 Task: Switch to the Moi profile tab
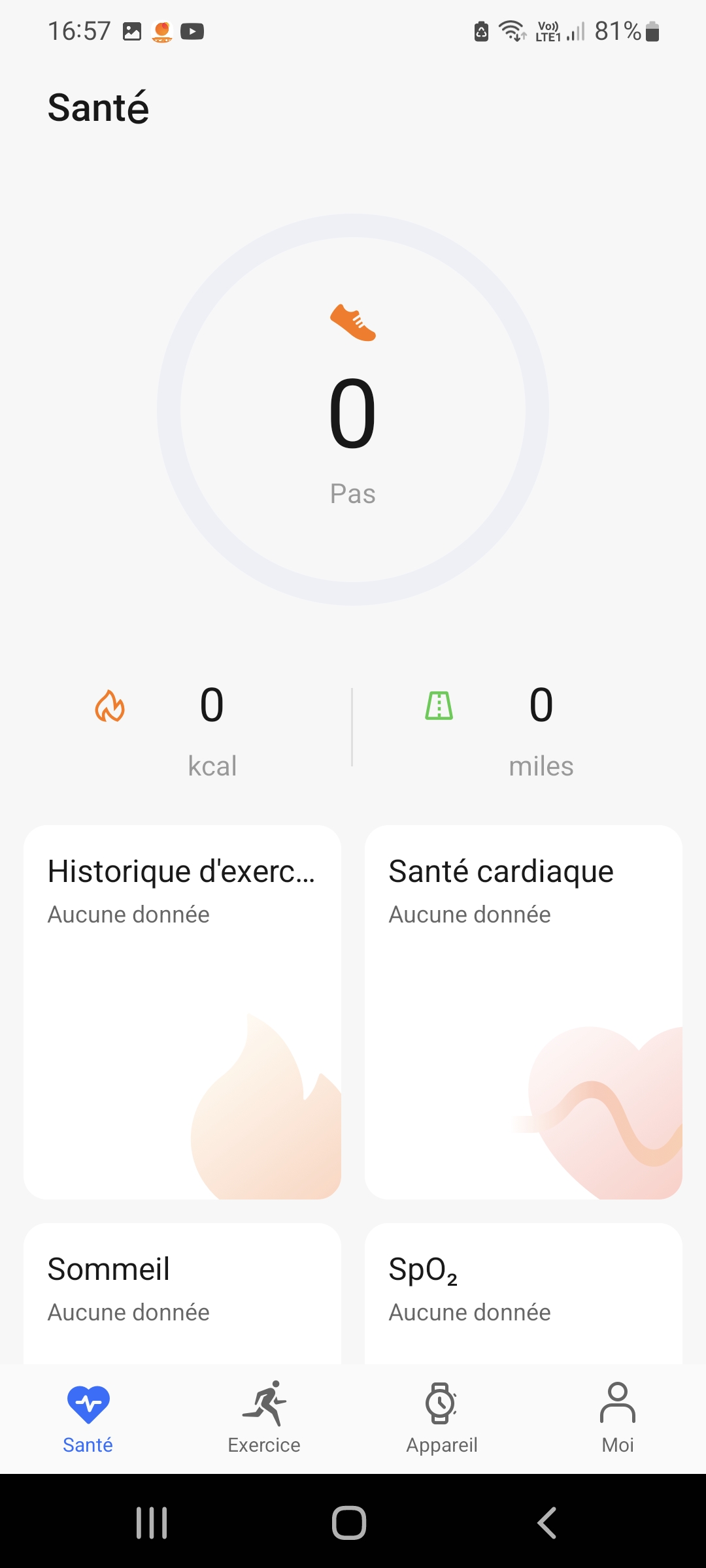pos(617,1416)
